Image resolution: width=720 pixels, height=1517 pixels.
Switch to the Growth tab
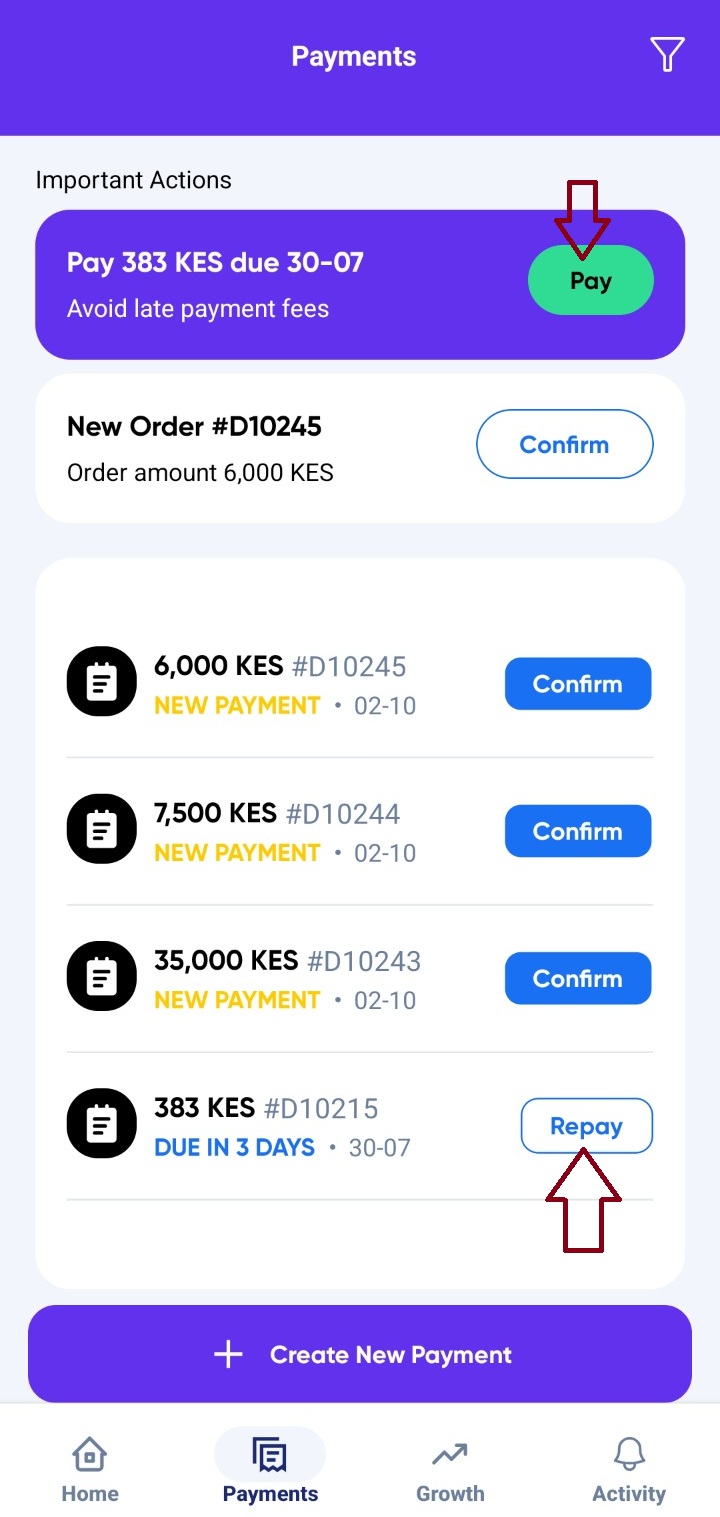450,1469
